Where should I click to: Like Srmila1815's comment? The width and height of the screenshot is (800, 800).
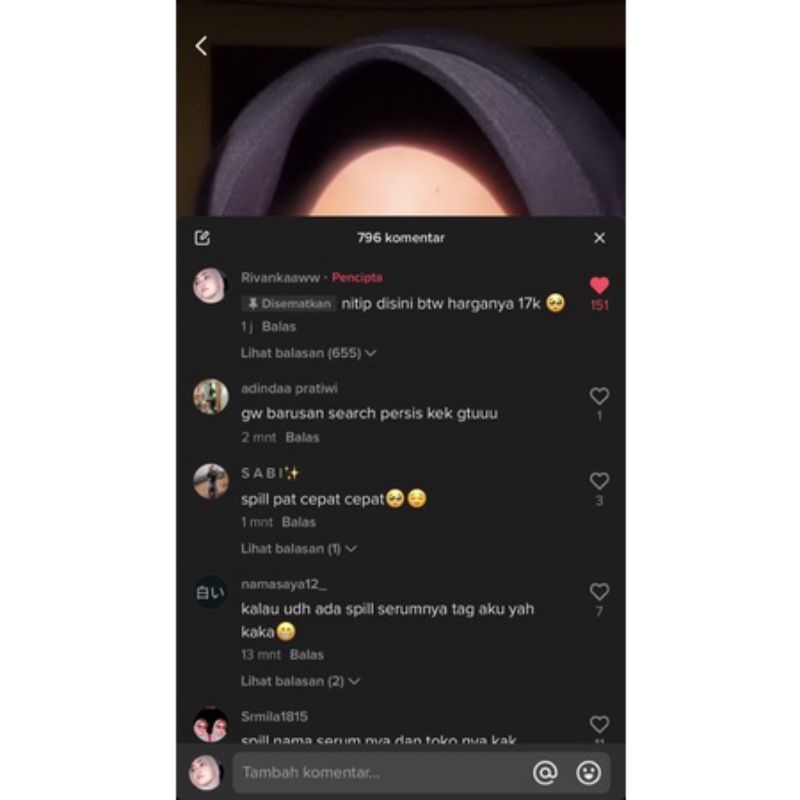point(599,724)
